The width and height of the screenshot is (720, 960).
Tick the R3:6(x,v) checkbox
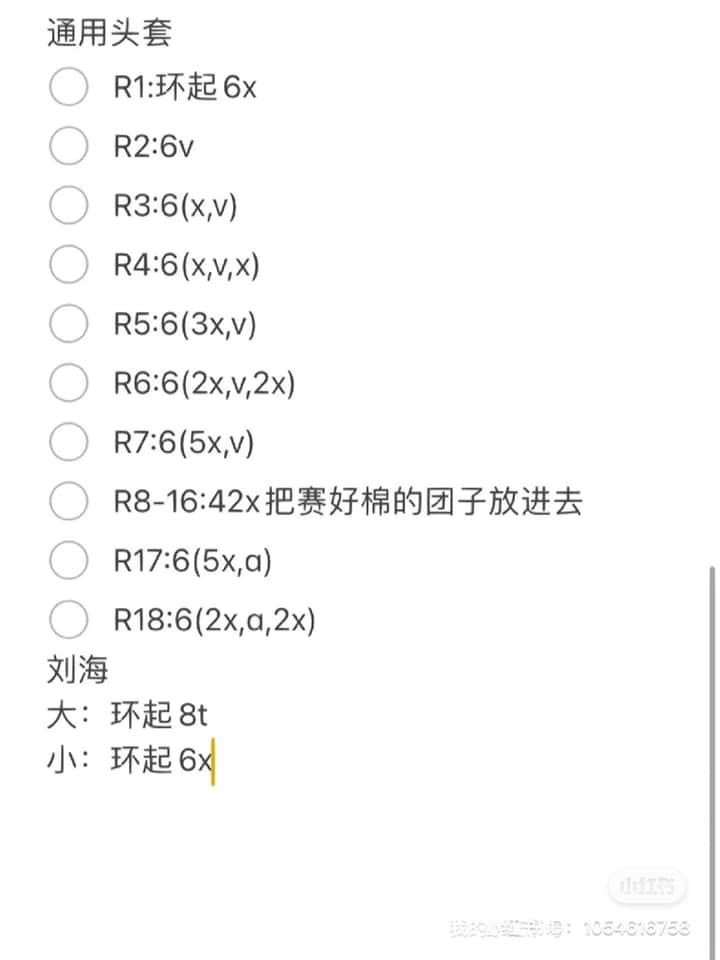point(68,206)
